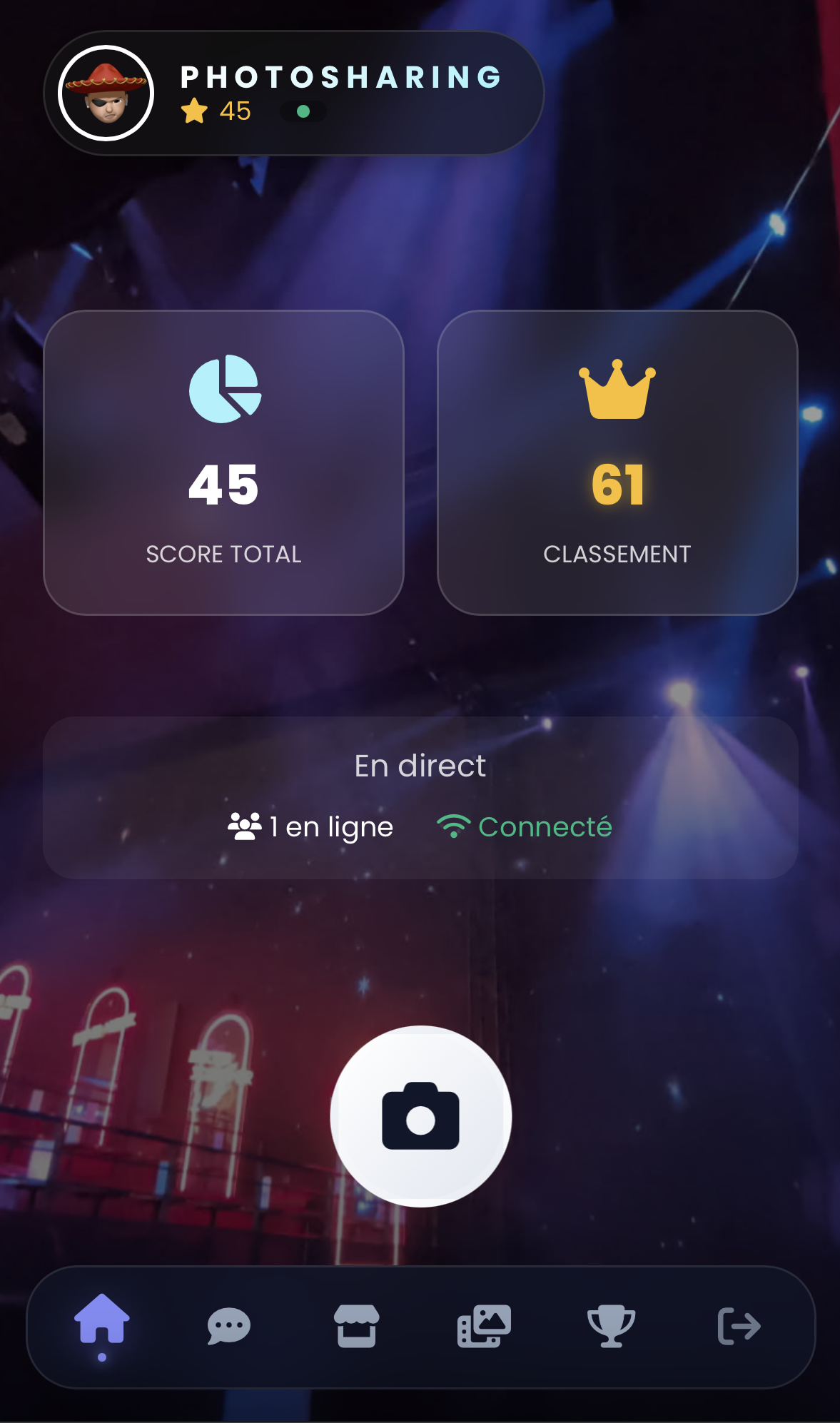Screen dimensions: 840x1423
Task: Toggle the green online status dot
Action: tap(303, 112)
